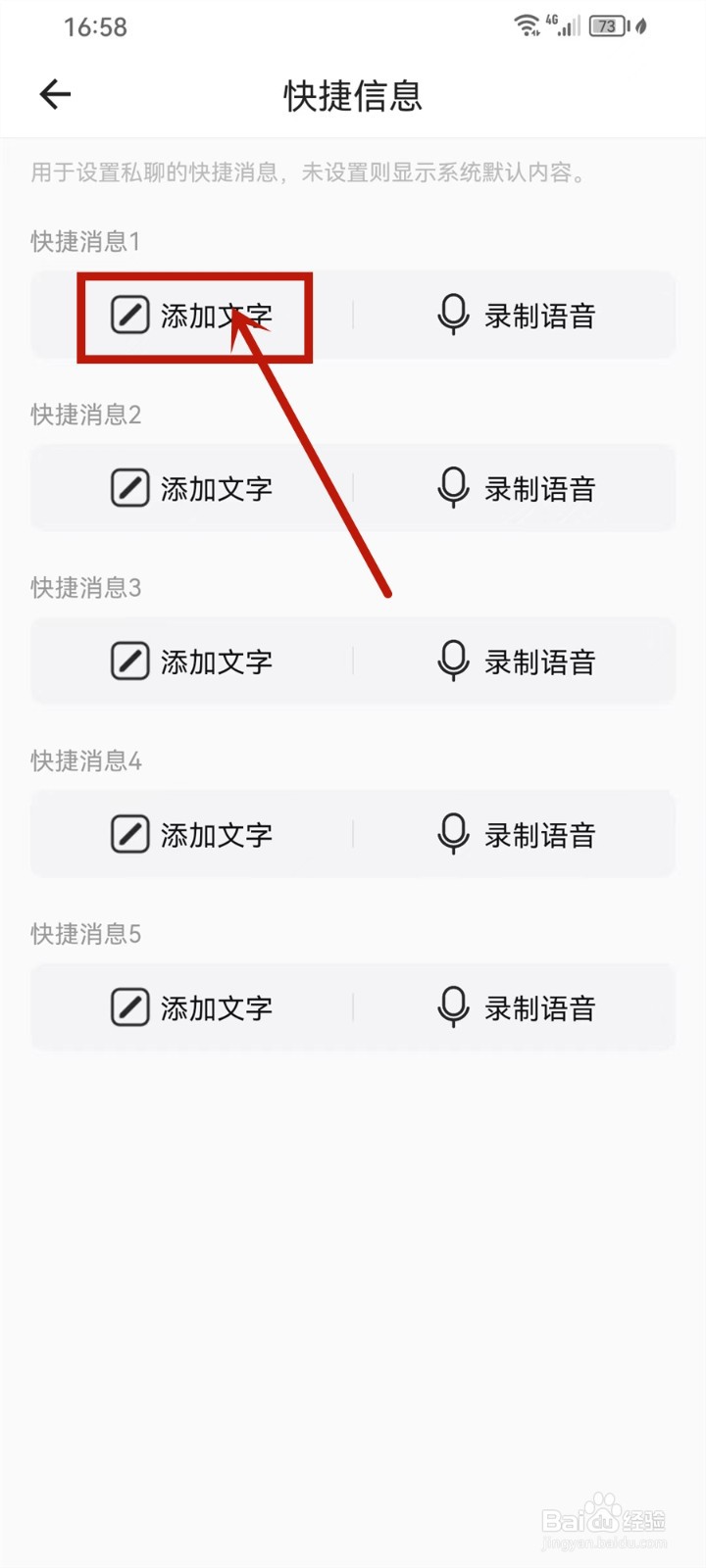Select the pencil icon for 快捷消息4

tap(129, 834)
